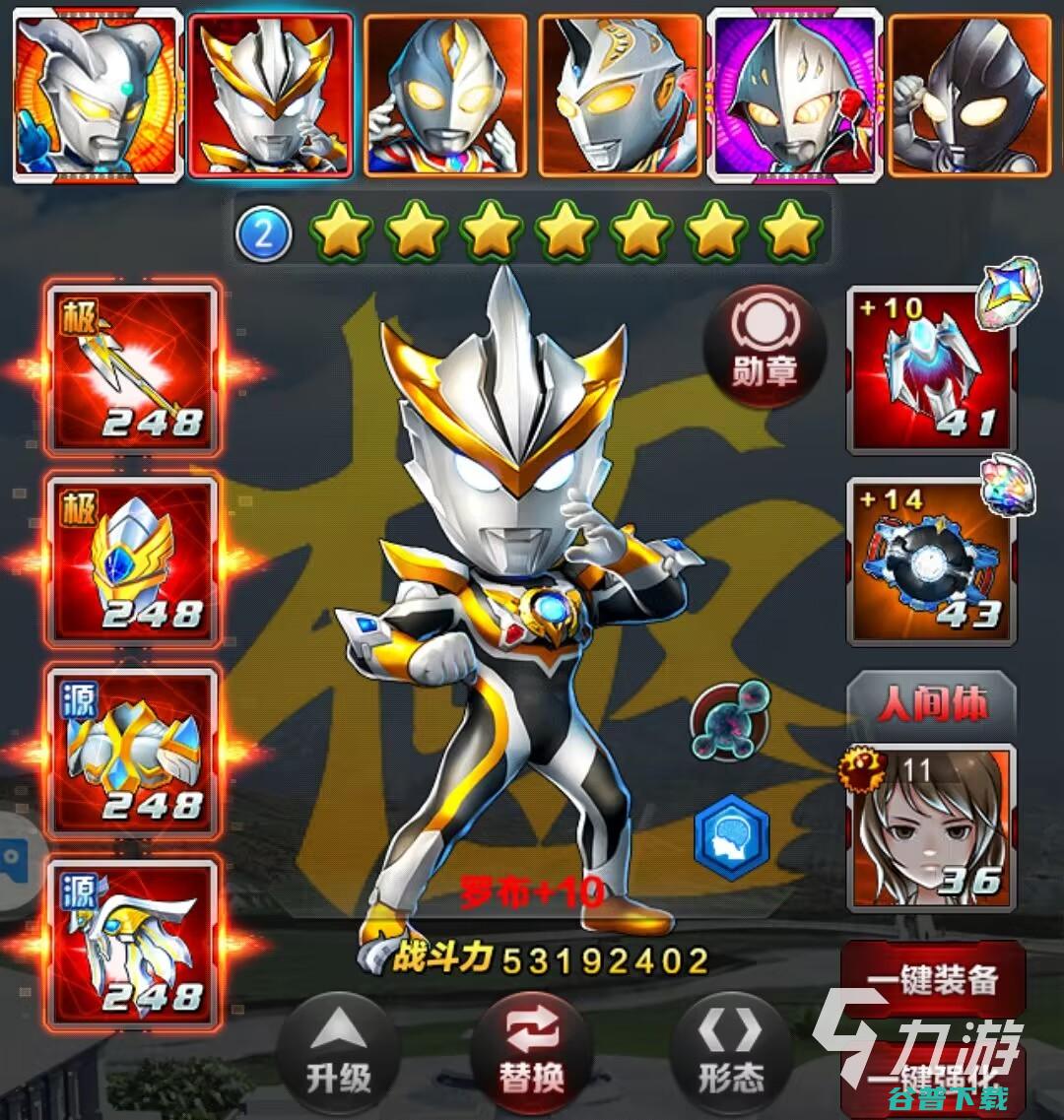This screenshot has width=1064, height=1120.
Task: Open the +14 device slot
Action: [x=931, y=561]
